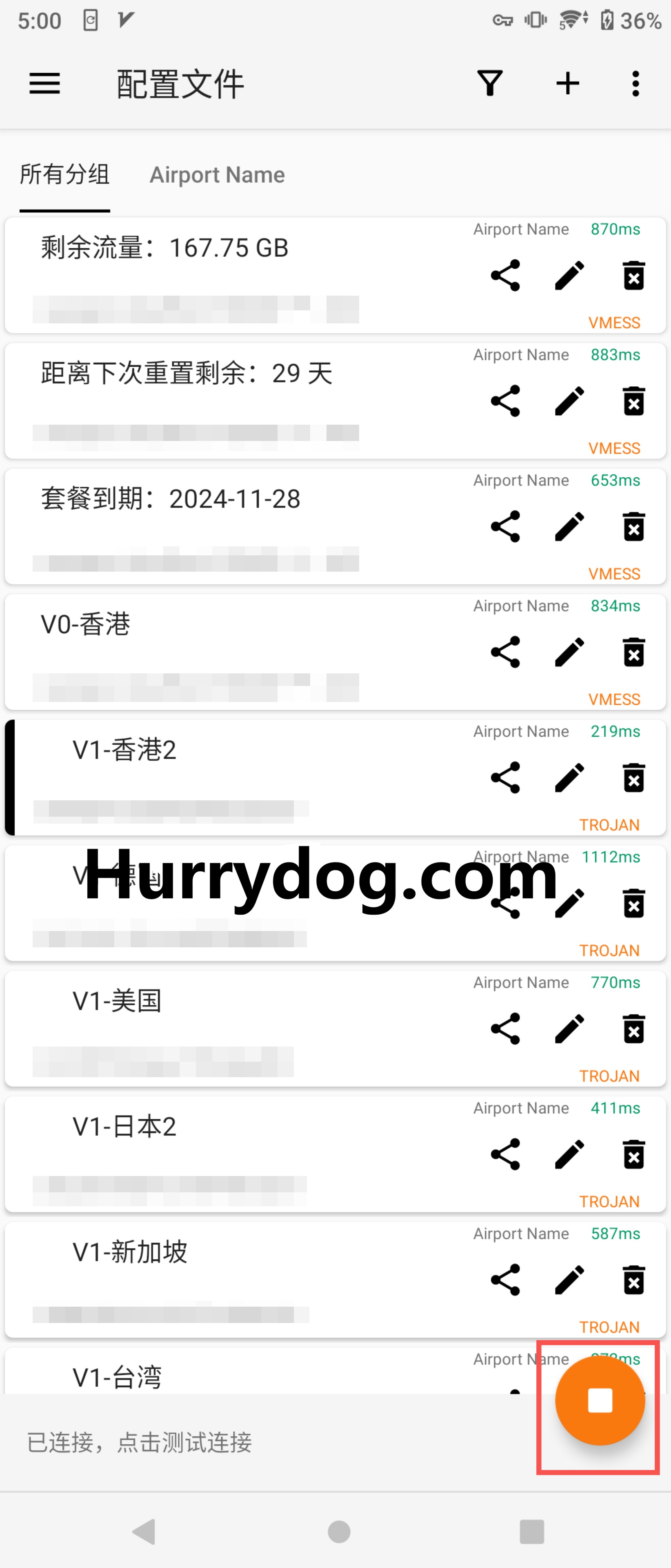Image resolution: width=671 pixels, height=1568 pixels.
Task: Open the navigation drawer menu
Action: [x=44, y=83]
